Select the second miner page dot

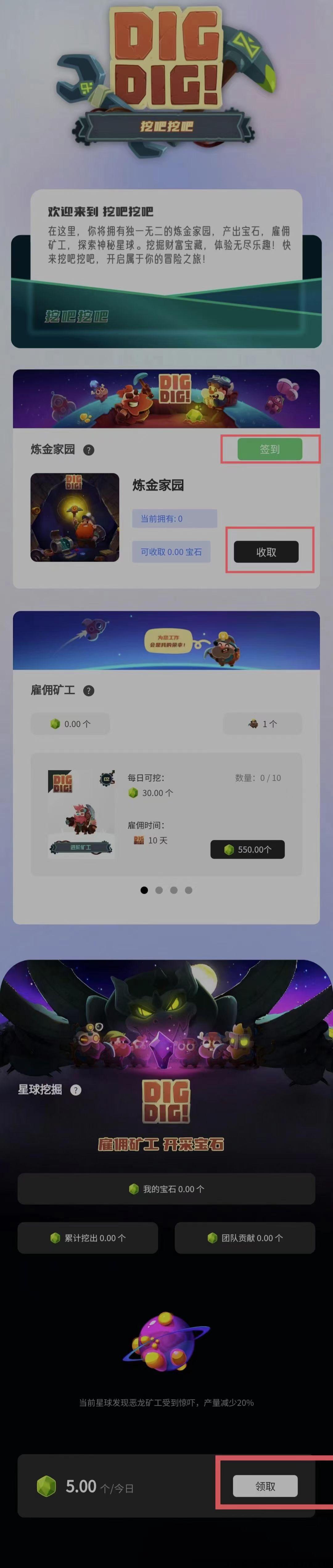point(158,890)
